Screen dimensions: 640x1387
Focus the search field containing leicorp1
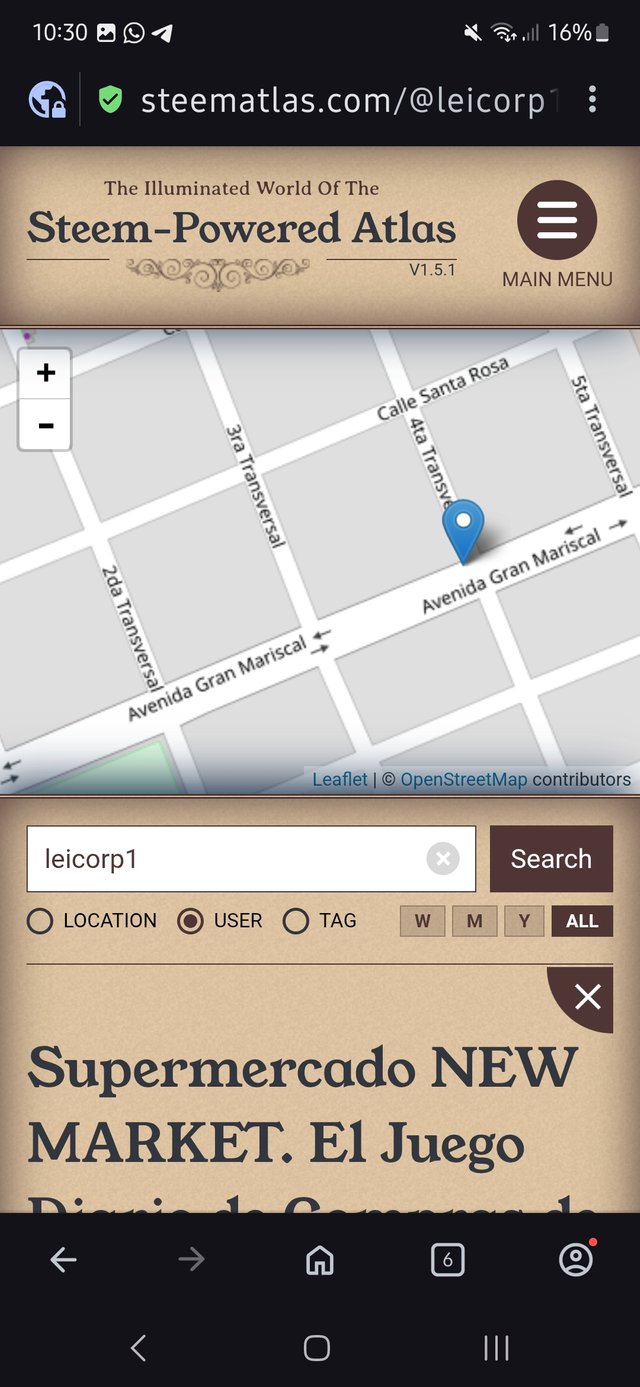pyautogui.click(x=225, y=859)
